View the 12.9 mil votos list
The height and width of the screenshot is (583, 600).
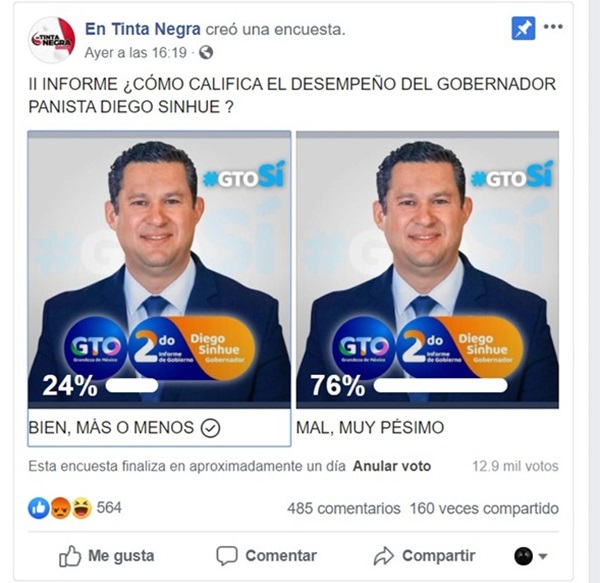coord(515,466)
